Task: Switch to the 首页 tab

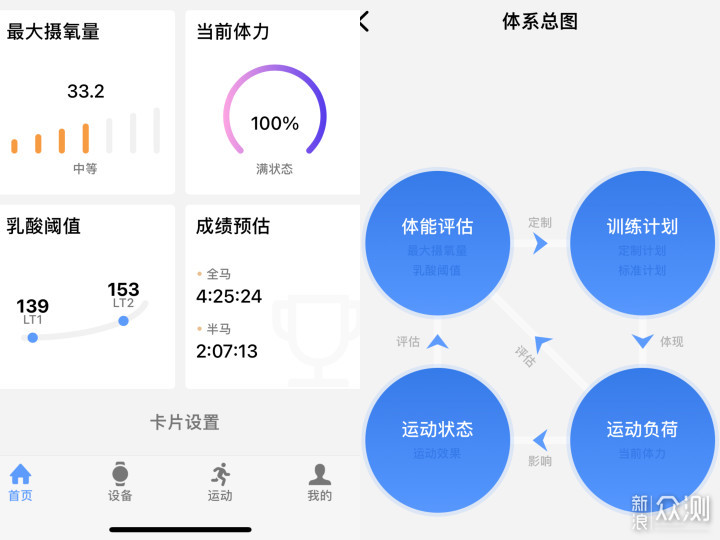Action: tap(20, 482)
